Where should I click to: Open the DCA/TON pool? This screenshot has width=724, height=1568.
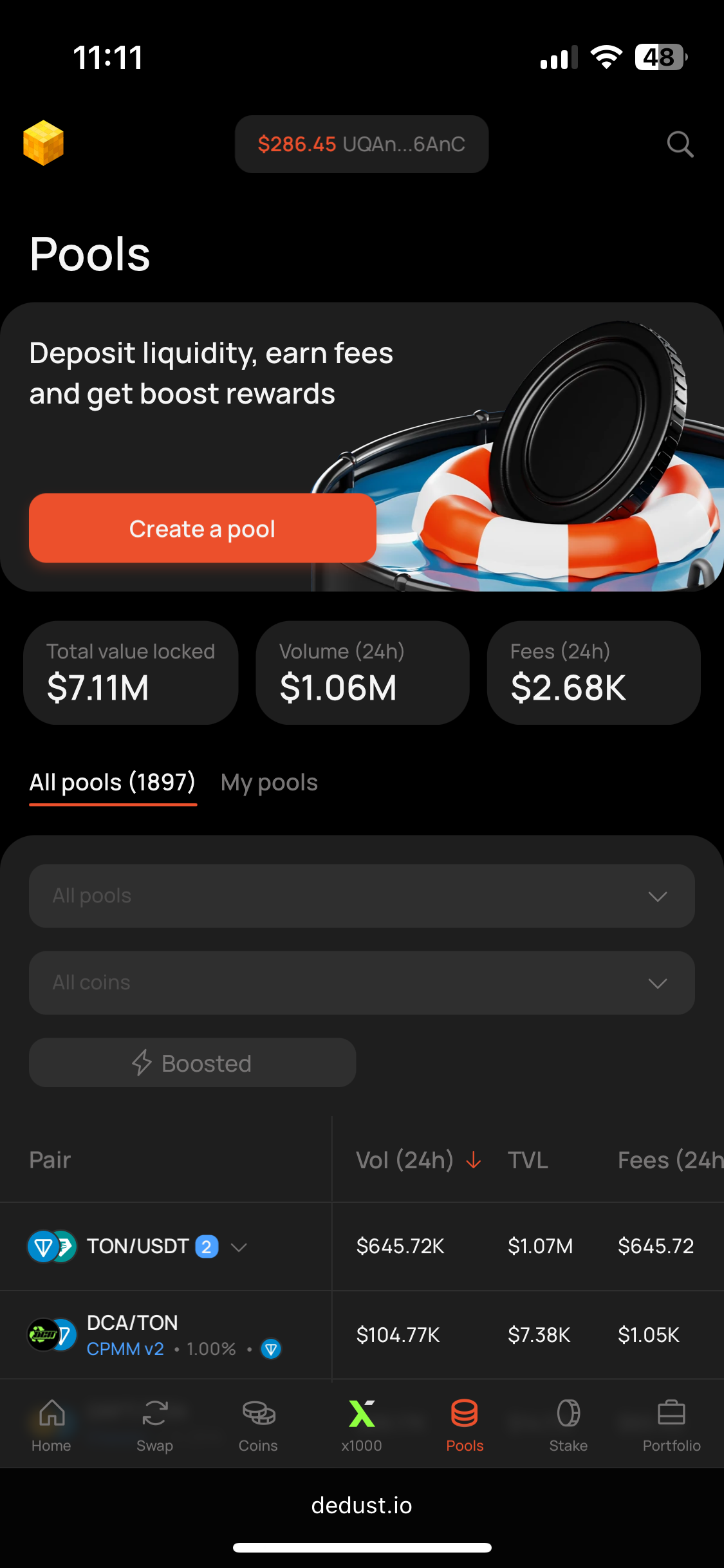(x=133, y=1323)
